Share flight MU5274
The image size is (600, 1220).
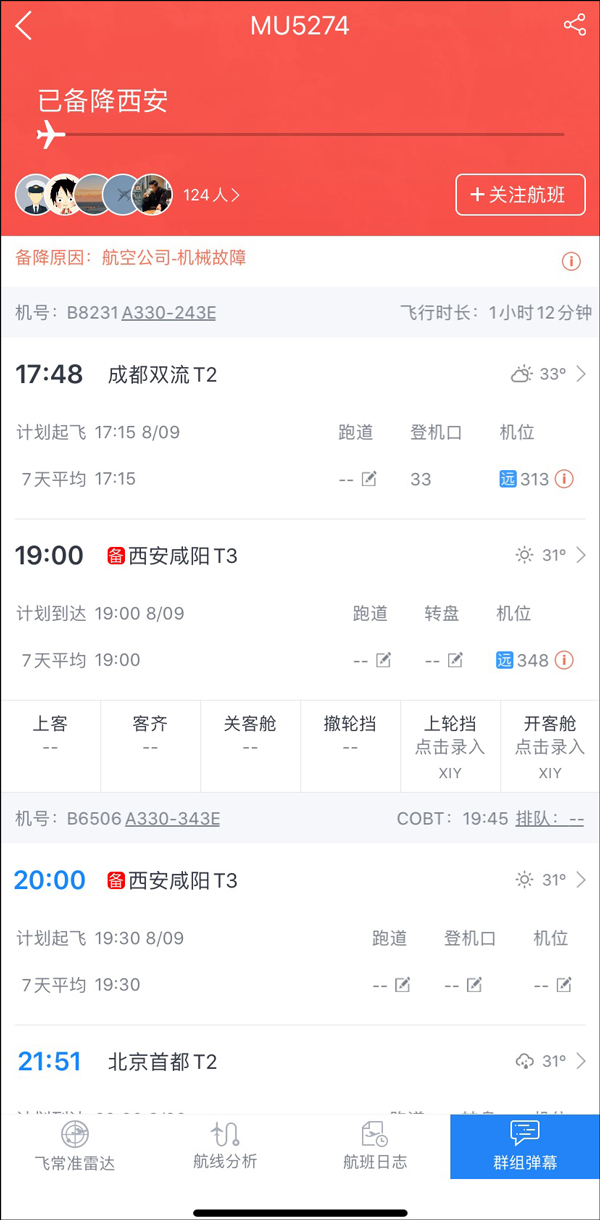coord(574,26)
